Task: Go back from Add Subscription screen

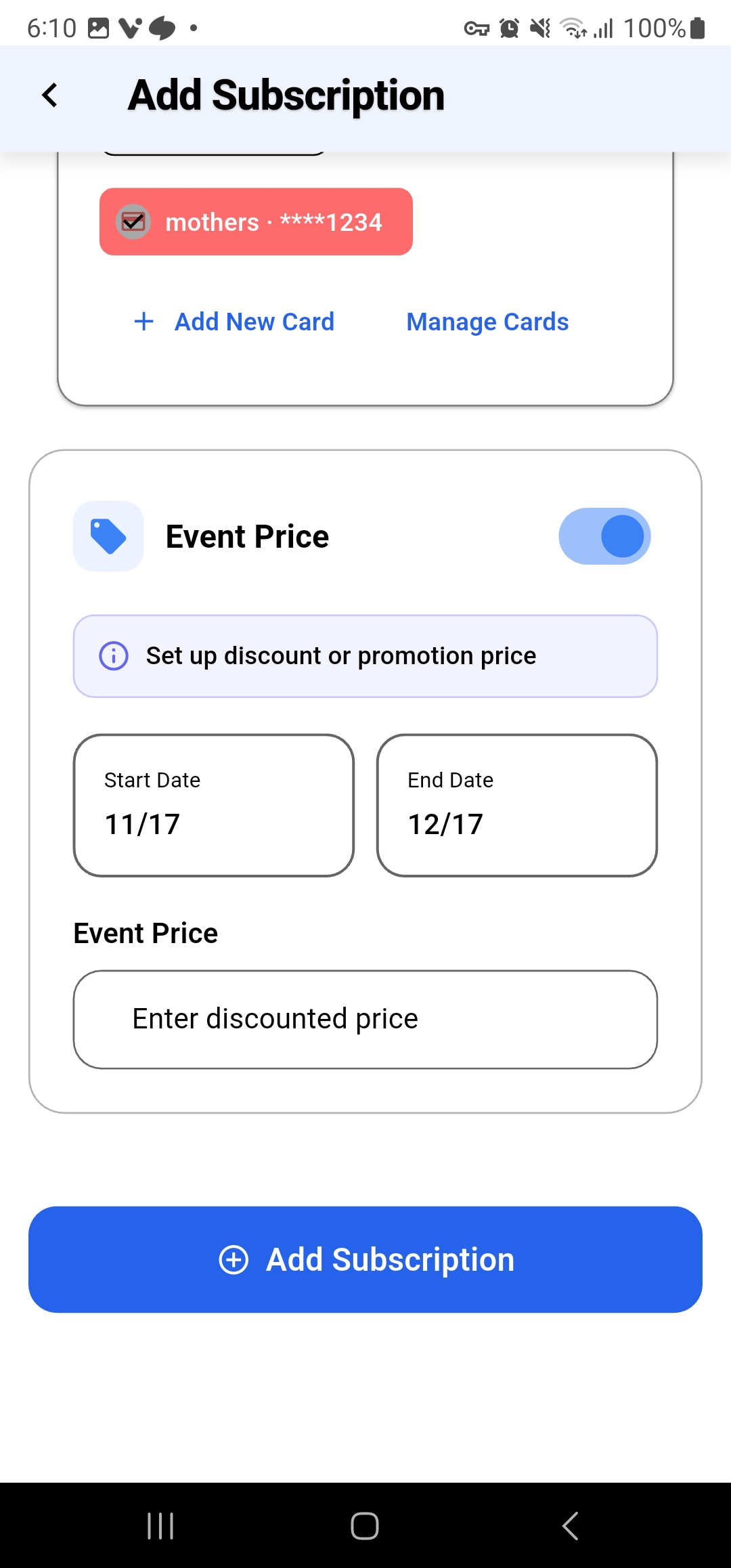Action: click(x=49, y=95)
